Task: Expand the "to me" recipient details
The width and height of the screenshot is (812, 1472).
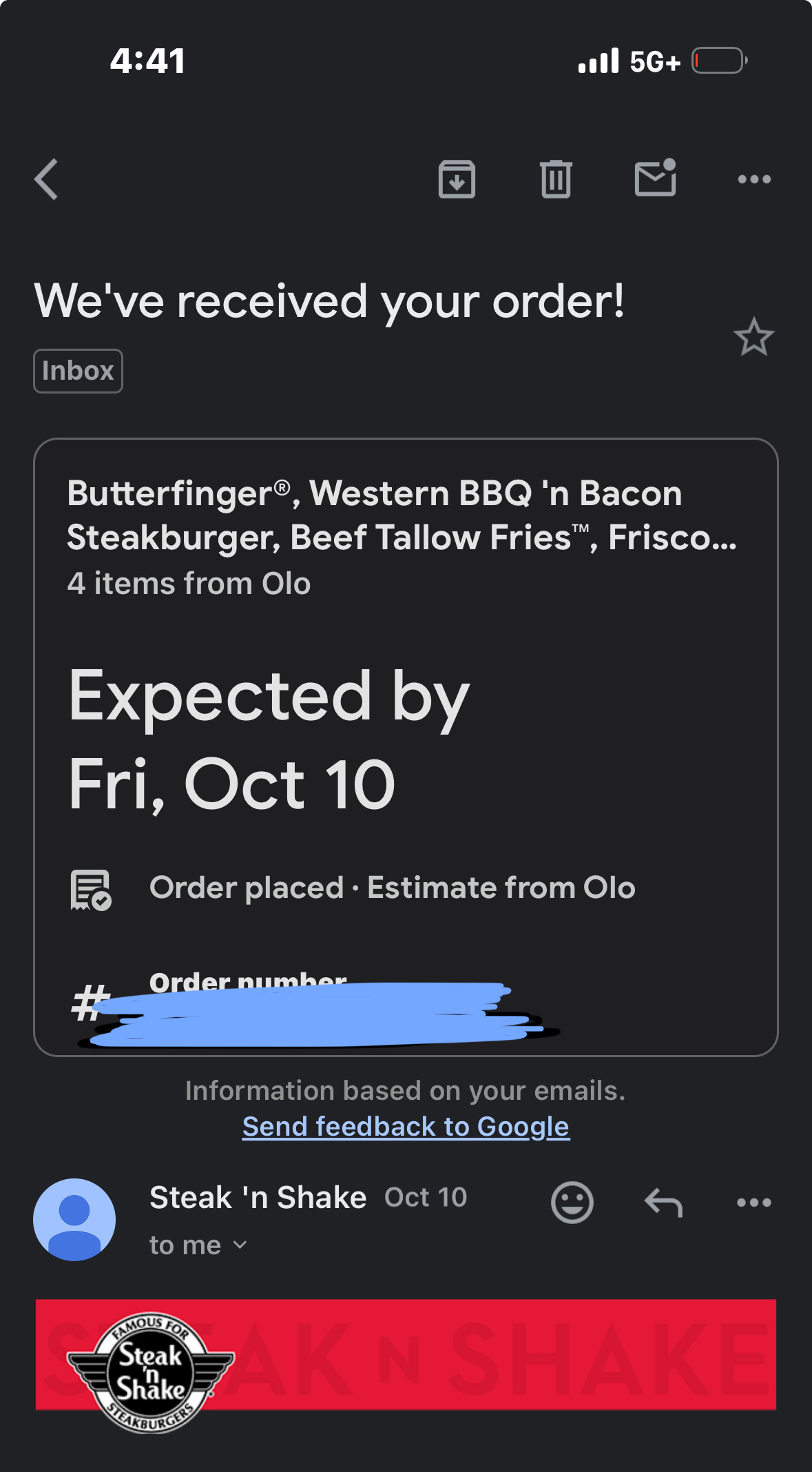Action: pyautogui.click(x=198, y=1245)
